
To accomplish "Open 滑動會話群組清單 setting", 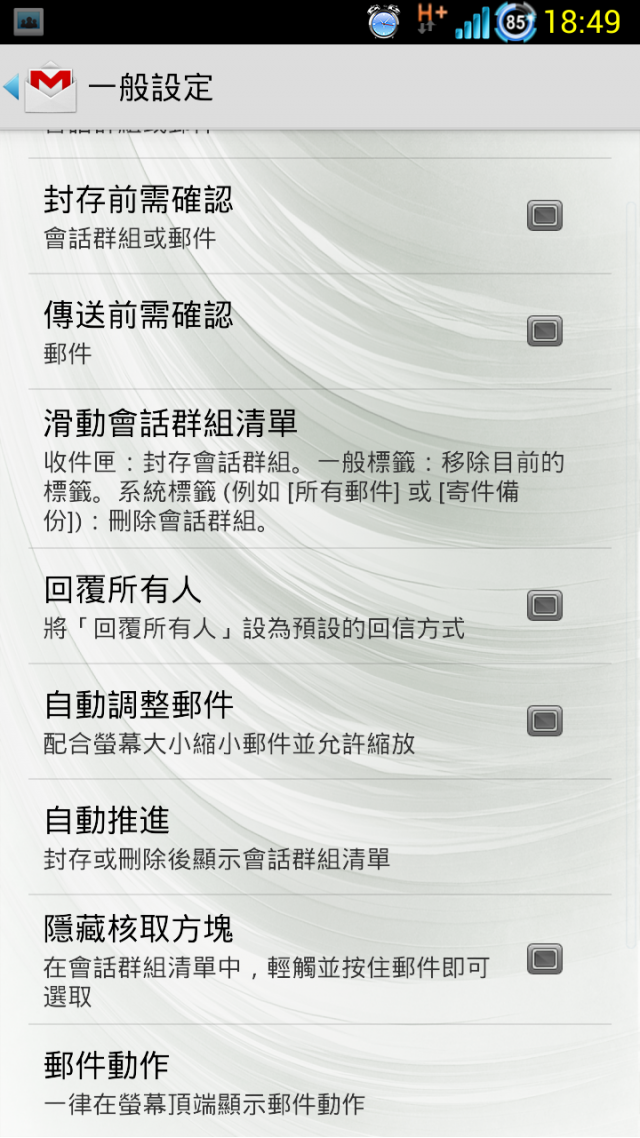I will [x=300, y=468].
